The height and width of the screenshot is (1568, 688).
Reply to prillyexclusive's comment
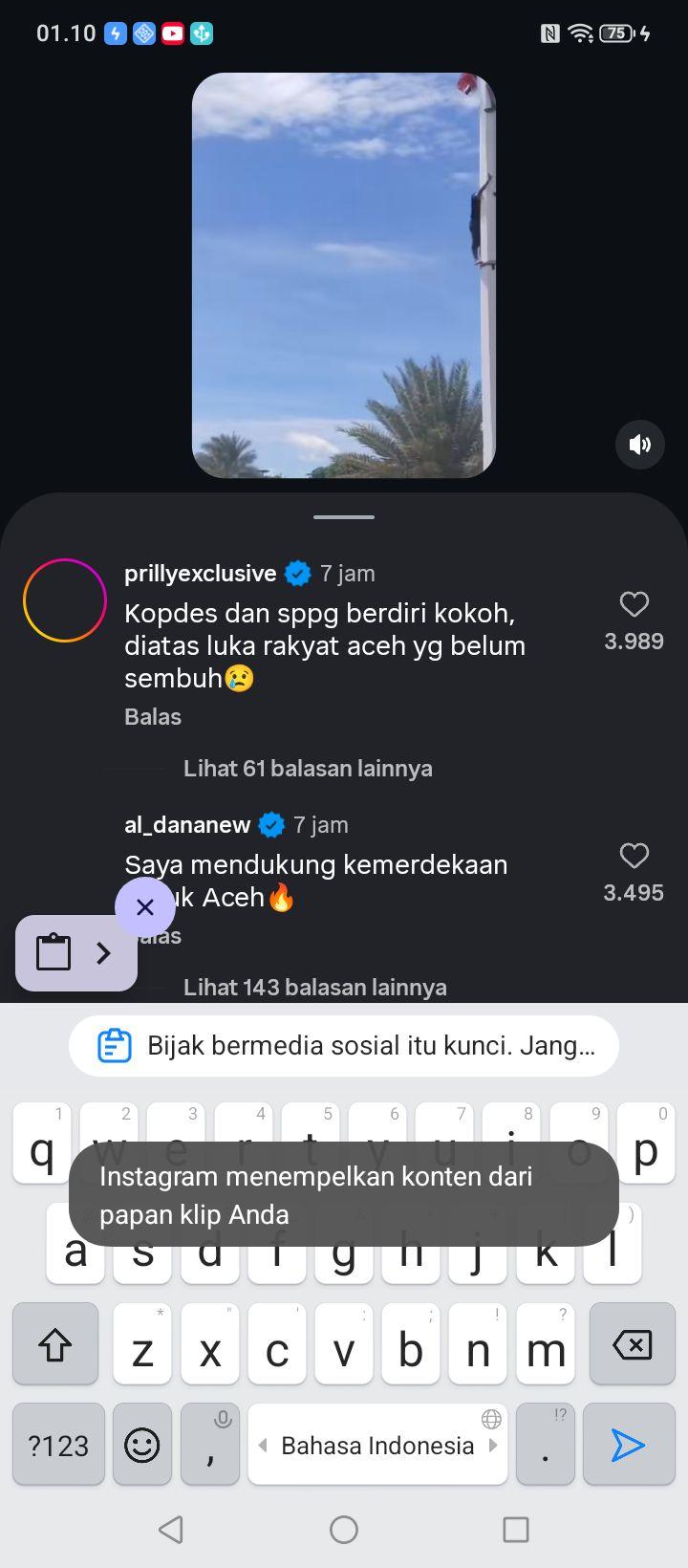[x=153, y=716]
